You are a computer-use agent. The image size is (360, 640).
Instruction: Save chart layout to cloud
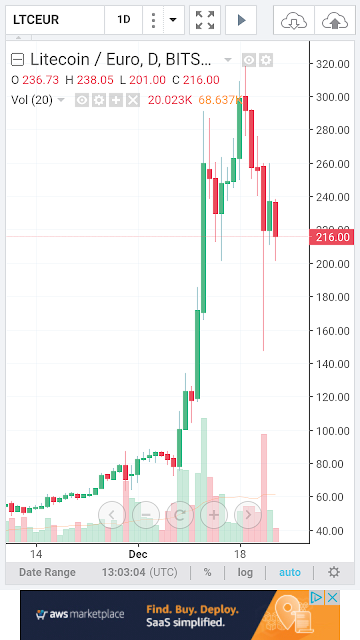(335, 20)
